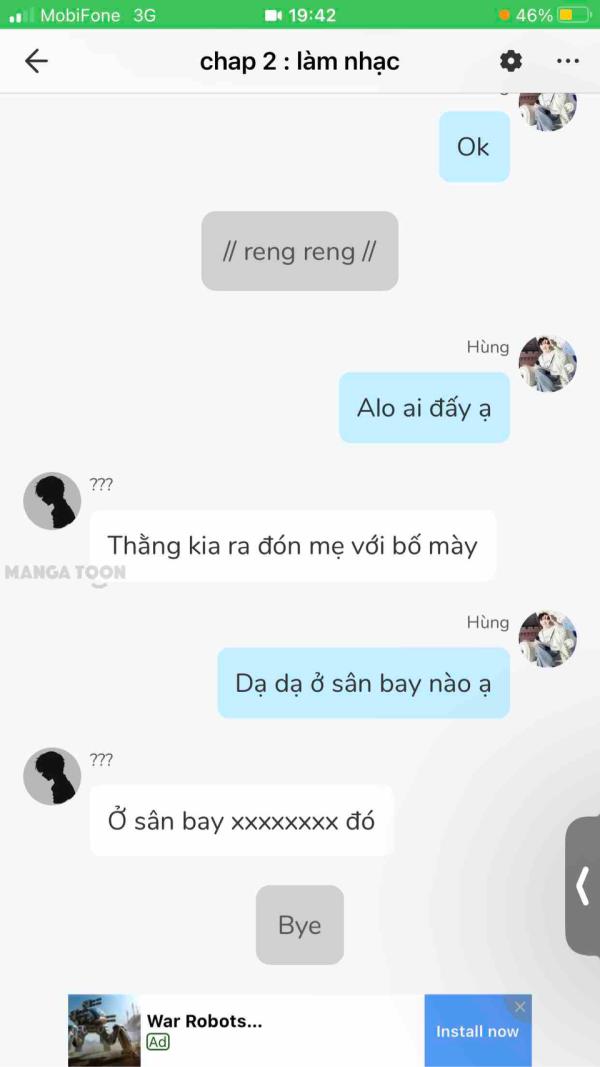Image resolution: width=600 pixels, height=1067 pixels.
Task: Expand the side panel arrow handle
Action: click(583, 885)
